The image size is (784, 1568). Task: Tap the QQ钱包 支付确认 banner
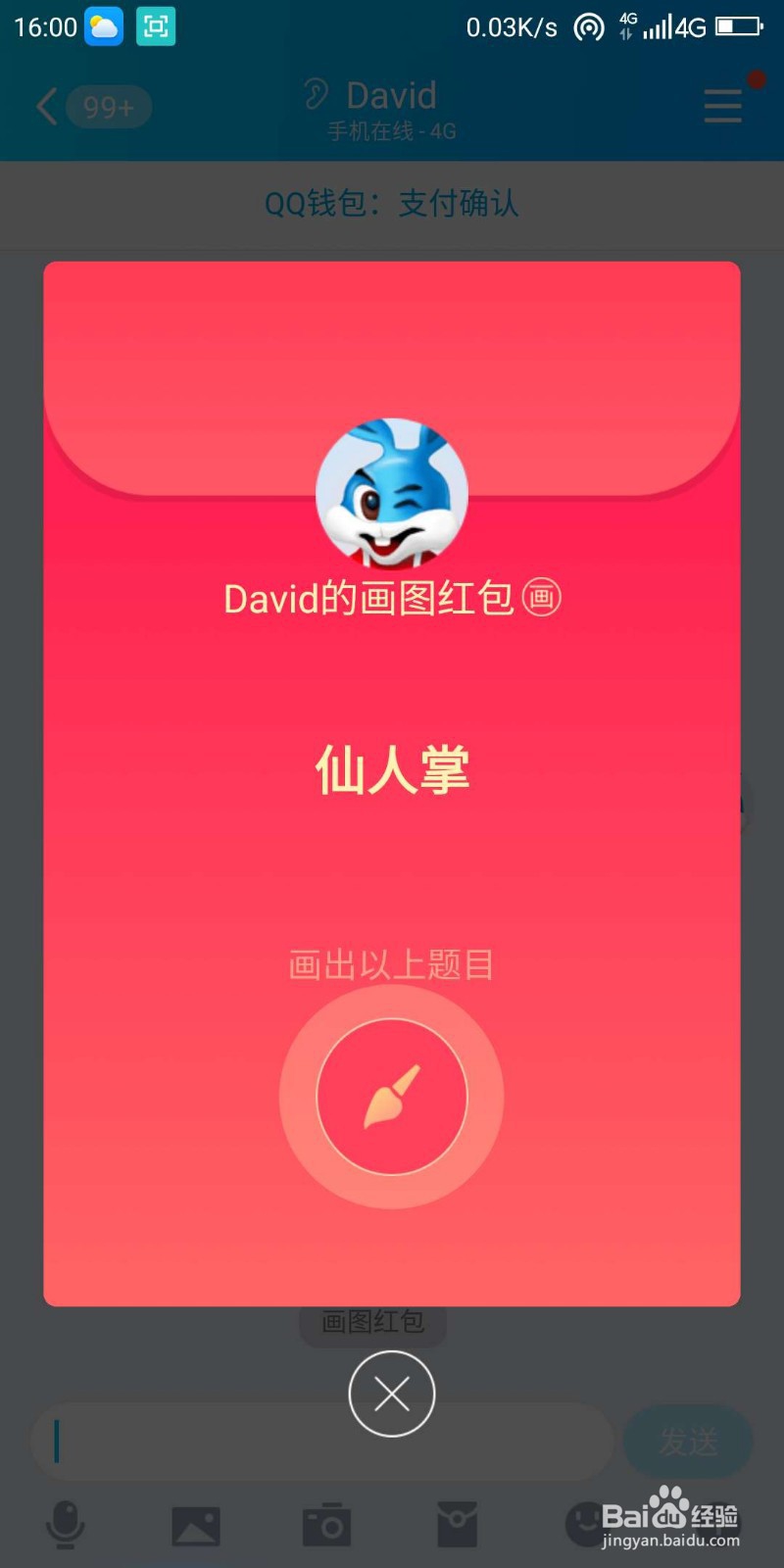392,204
